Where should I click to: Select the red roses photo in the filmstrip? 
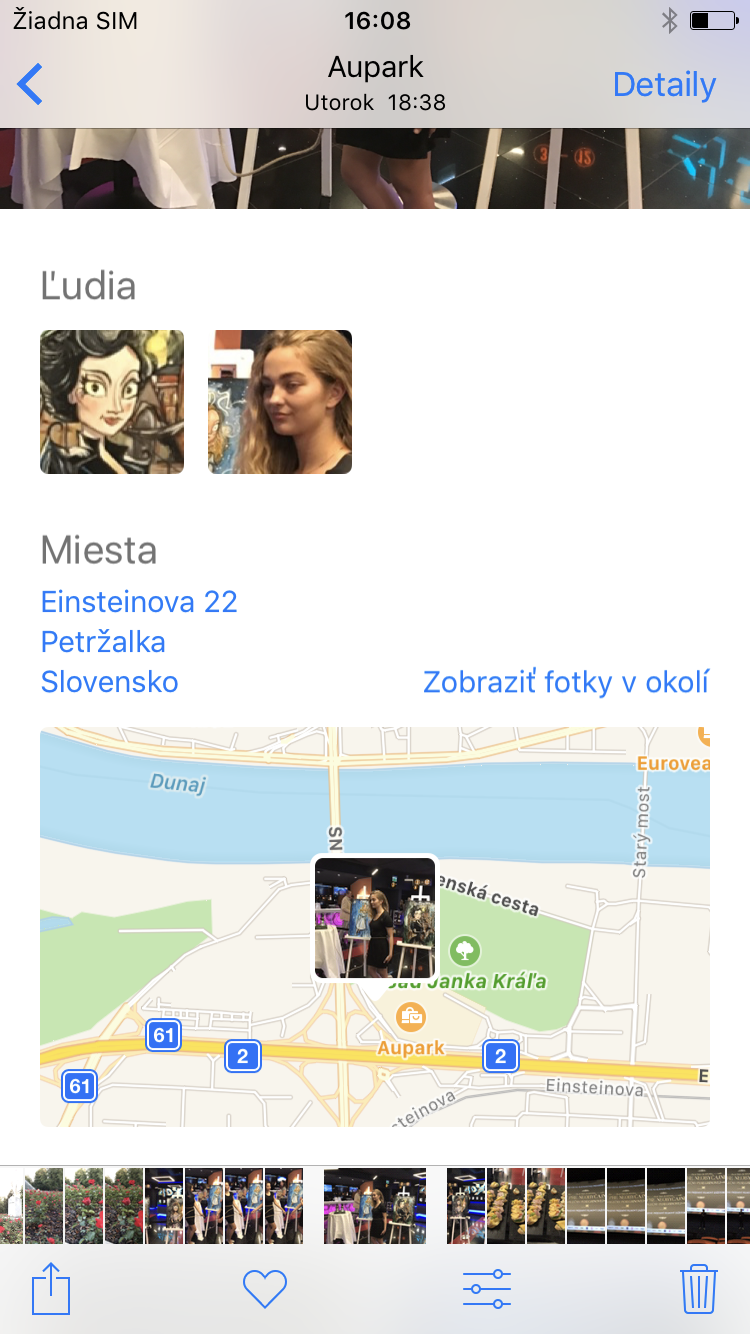(x=84, y=1205)
